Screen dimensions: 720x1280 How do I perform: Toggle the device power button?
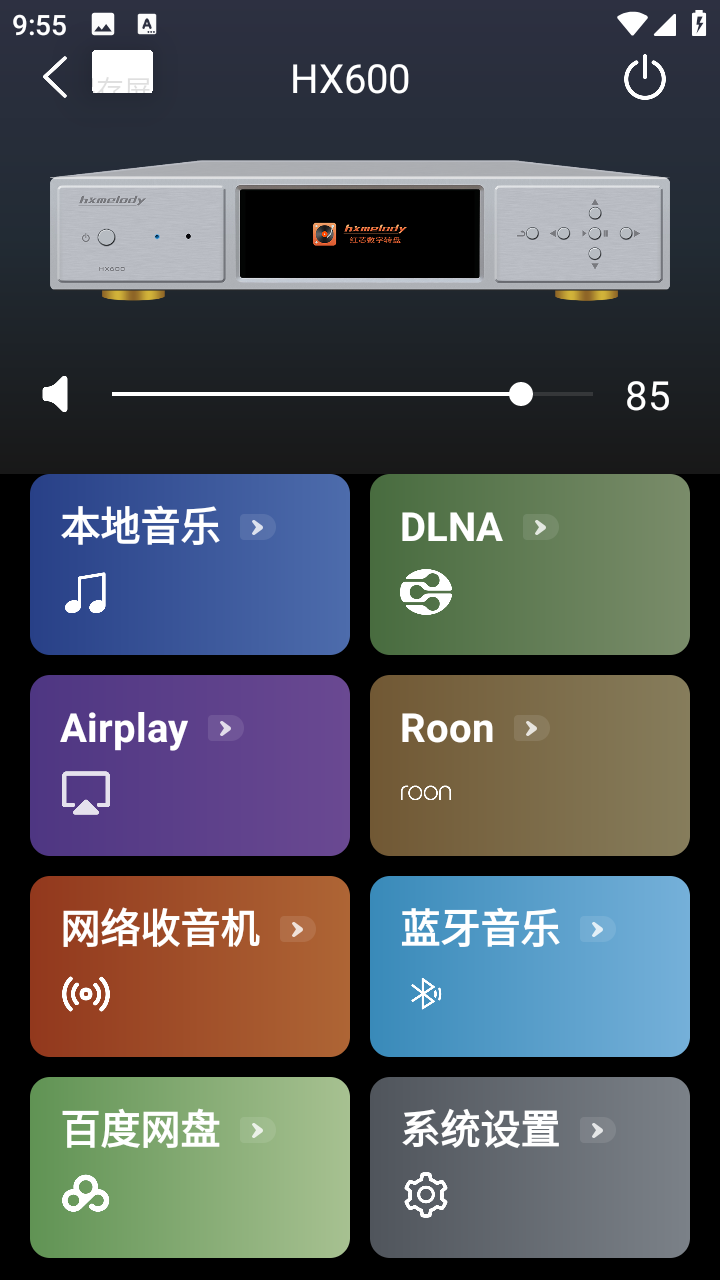coord(644,77)
